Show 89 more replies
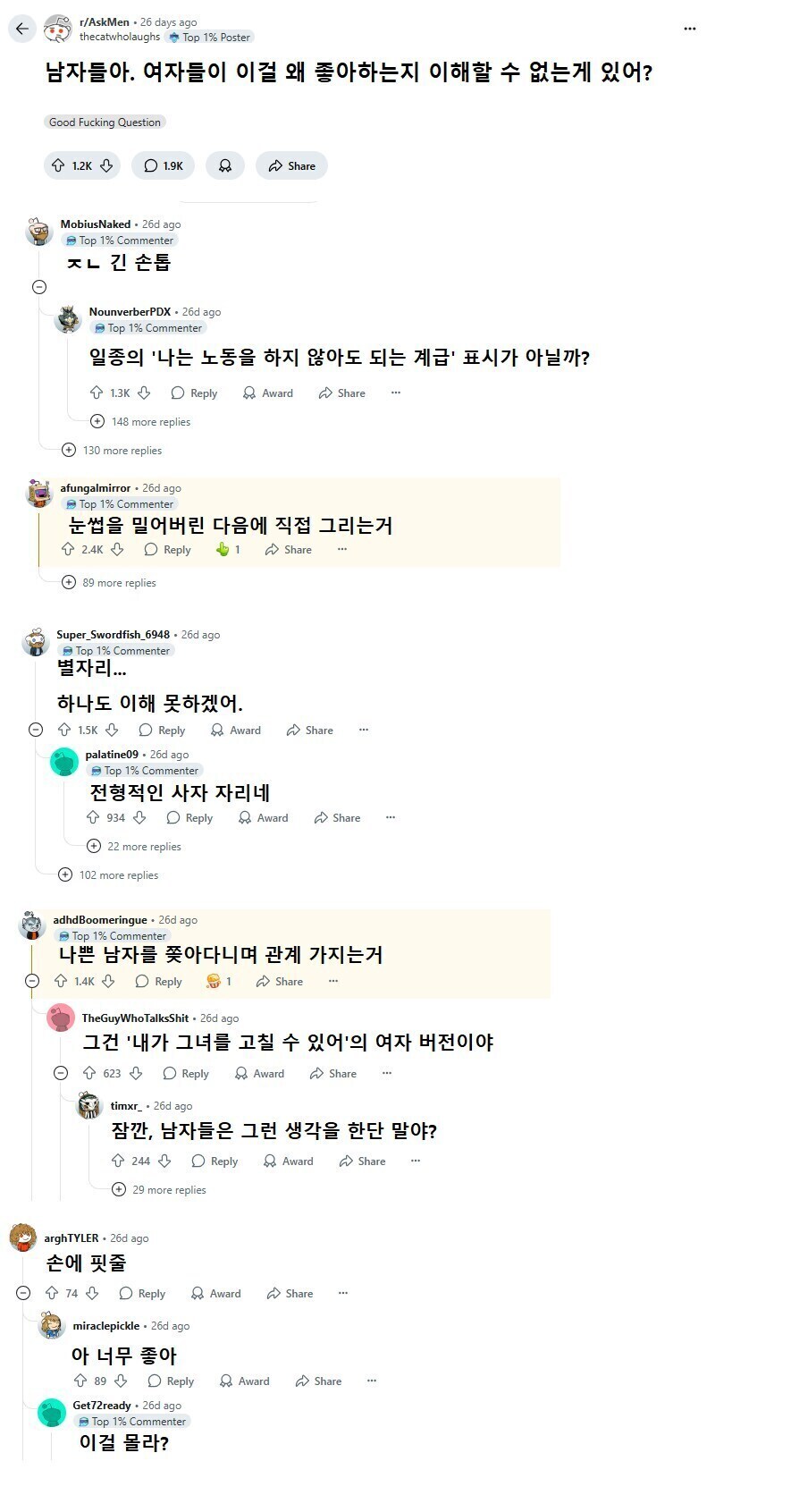The width and height of the screenshot is (791, 1512). [x=109, y=583]
